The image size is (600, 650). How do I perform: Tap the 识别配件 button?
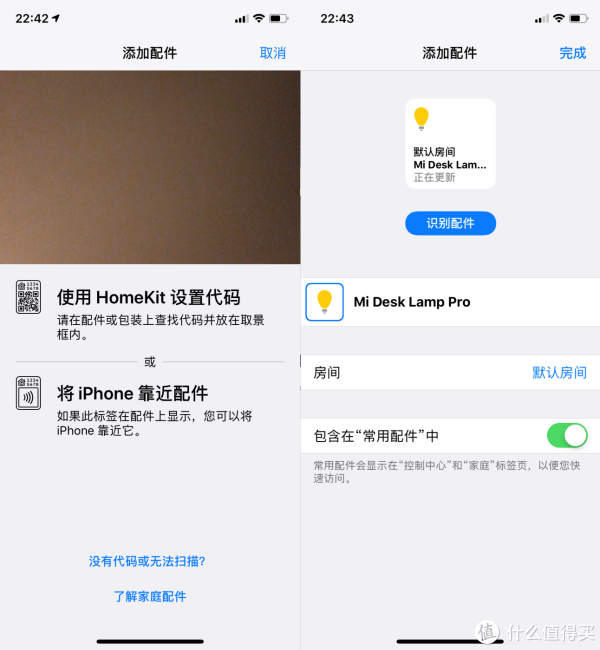click(x=450, y=223)
